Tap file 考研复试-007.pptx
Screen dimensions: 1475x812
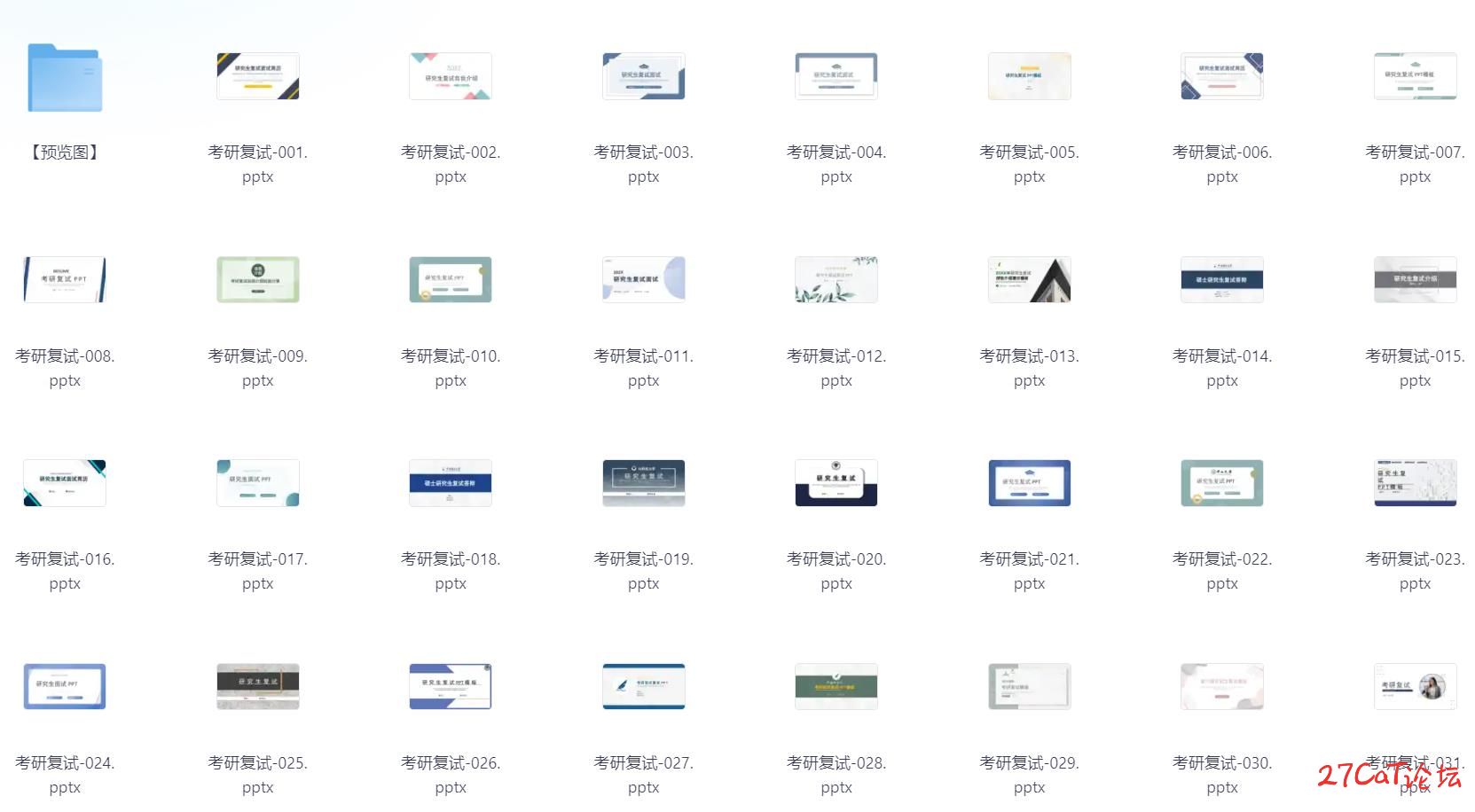pyautogui.click(x=1416, y=76)
